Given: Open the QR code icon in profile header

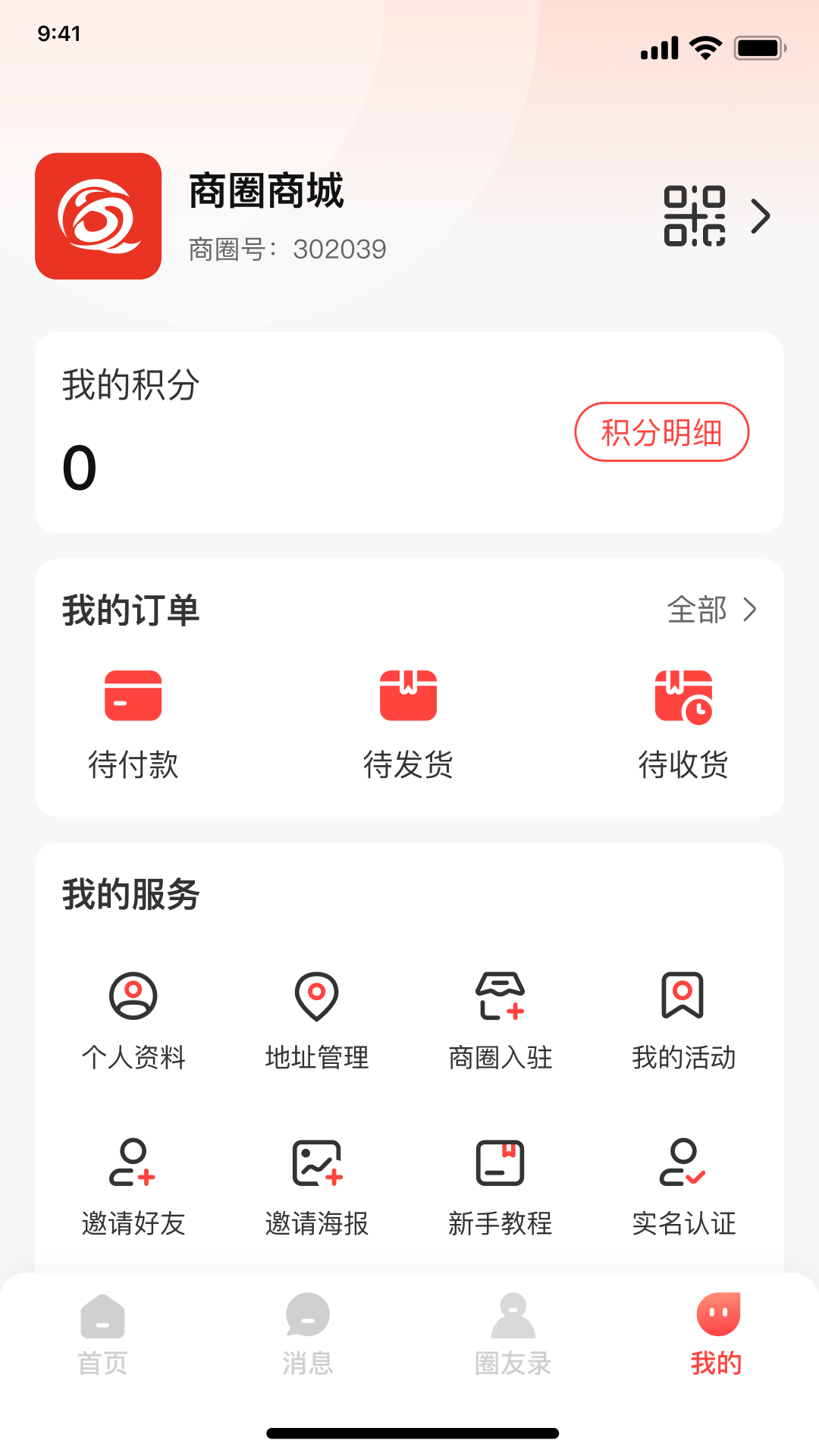Looking at the screenshot, I should click(694, 216).
